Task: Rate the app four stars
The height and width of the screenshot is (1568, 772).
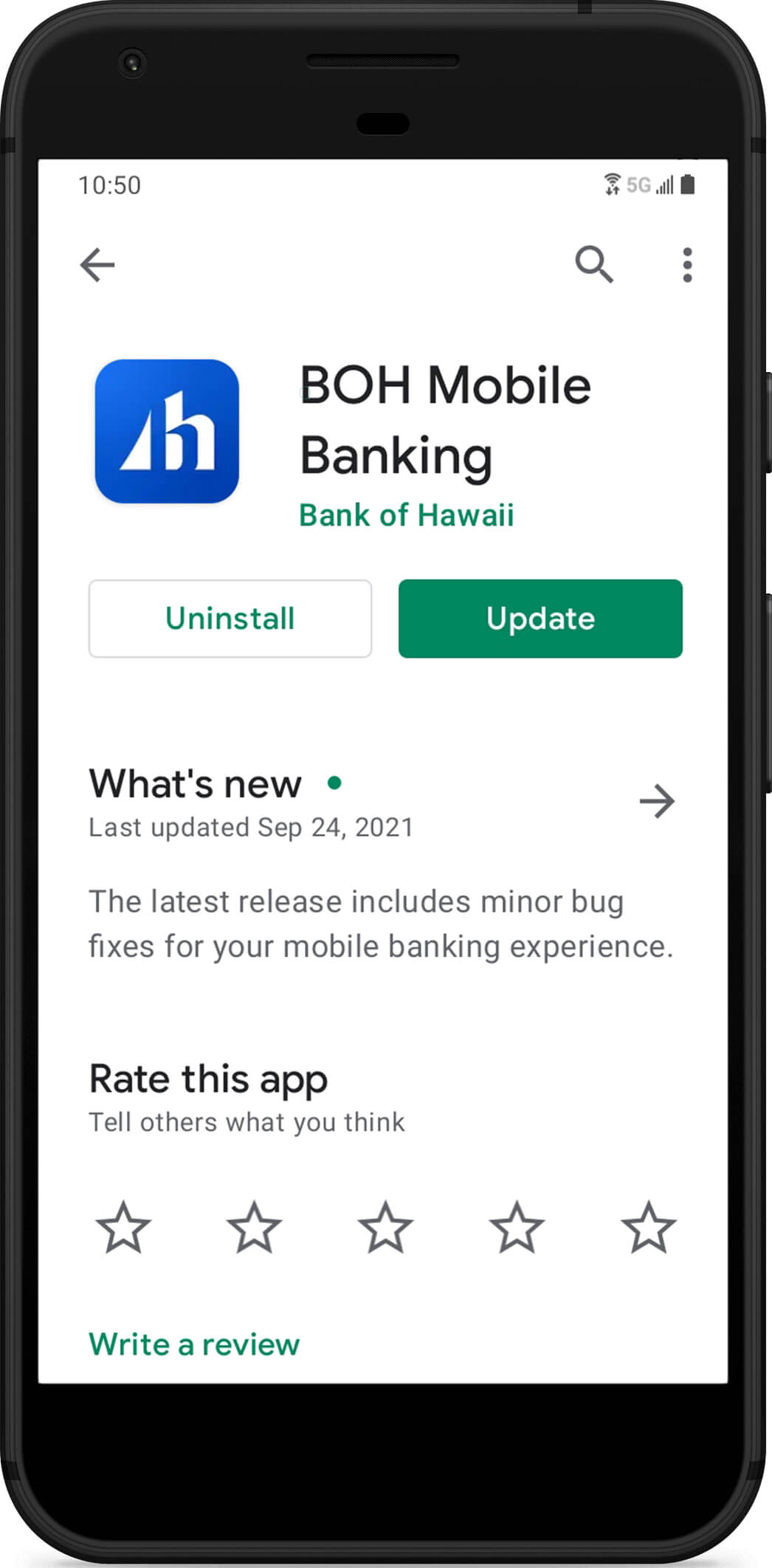Action: coord(517,1228)
